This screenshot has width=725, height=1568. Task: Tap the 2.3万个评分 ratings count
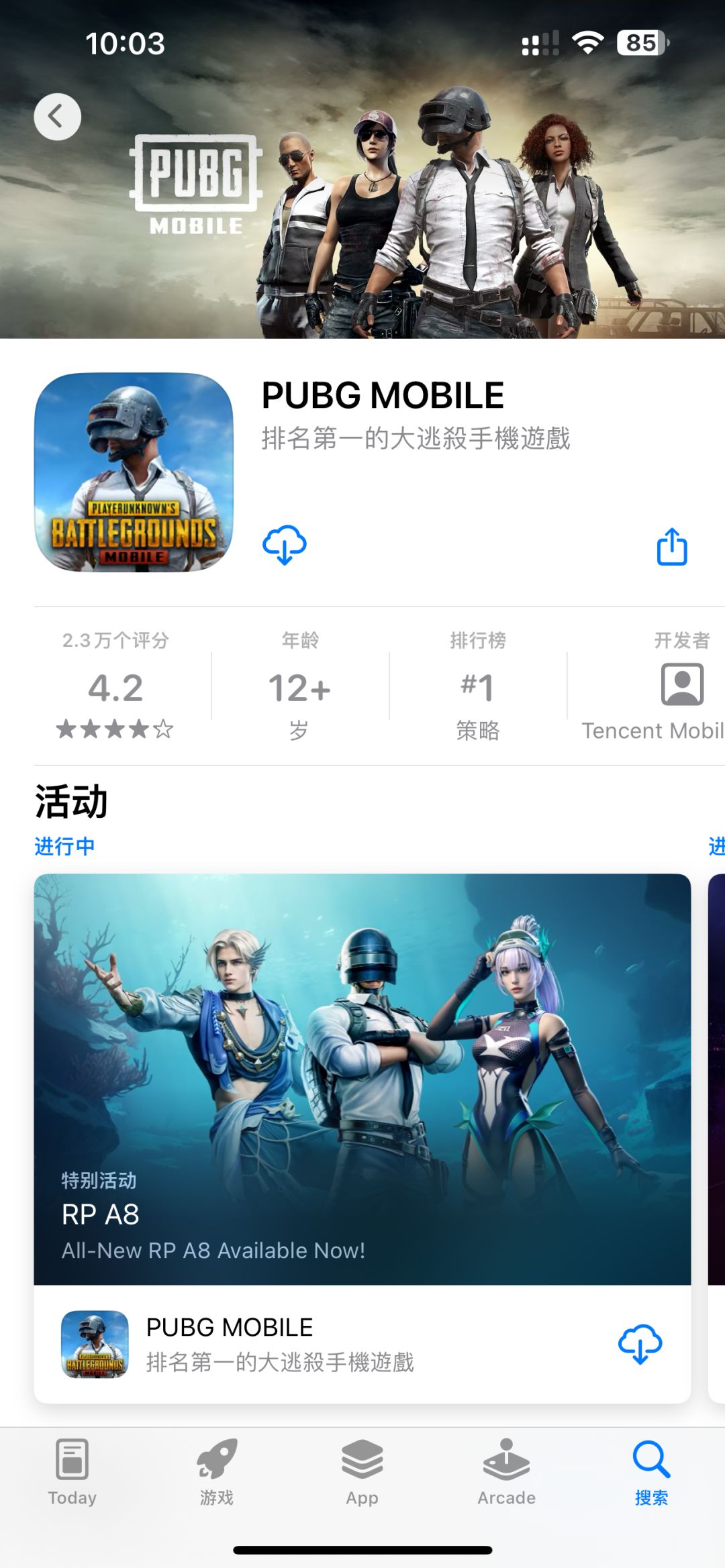116,641
